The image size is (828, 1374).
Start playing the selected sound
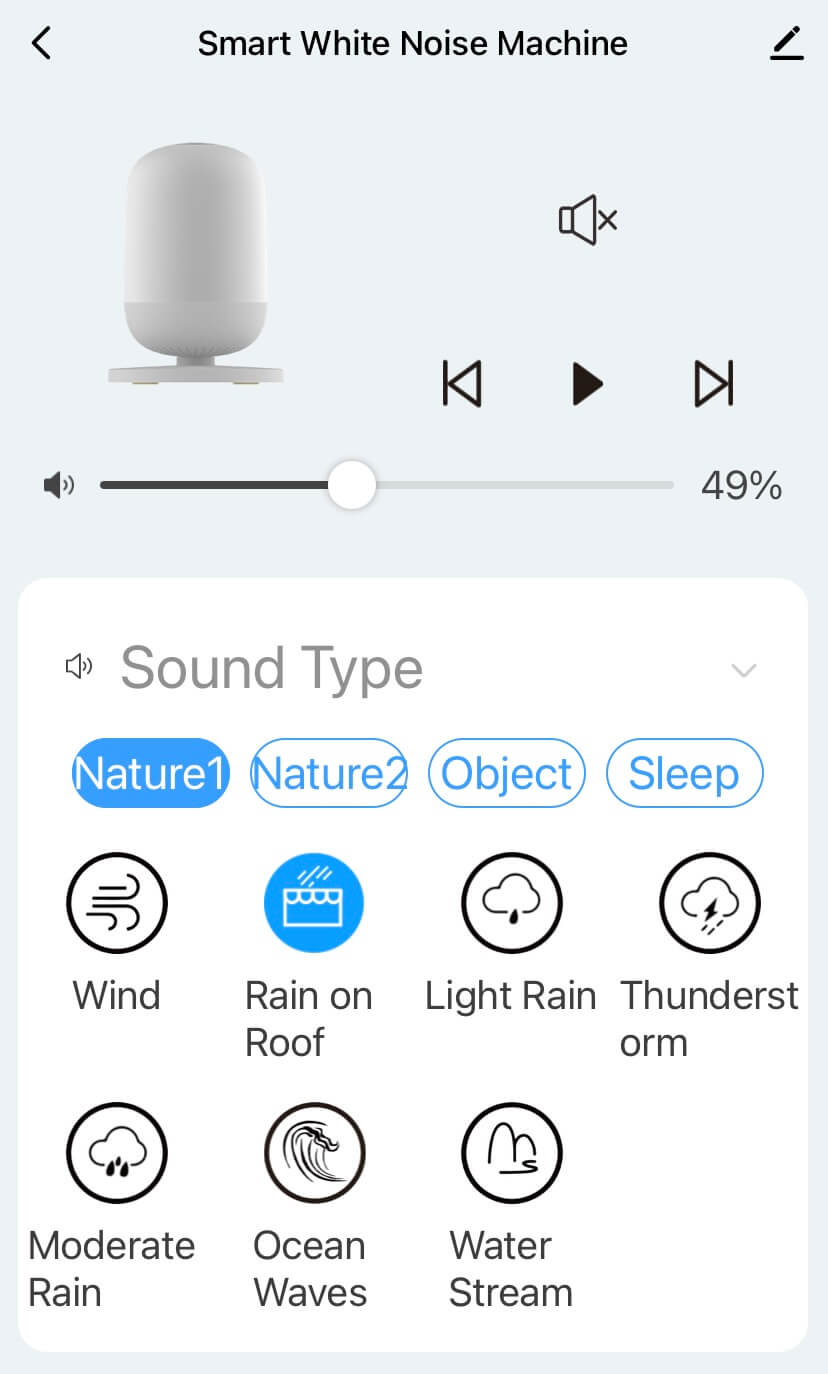coord(587,383)
